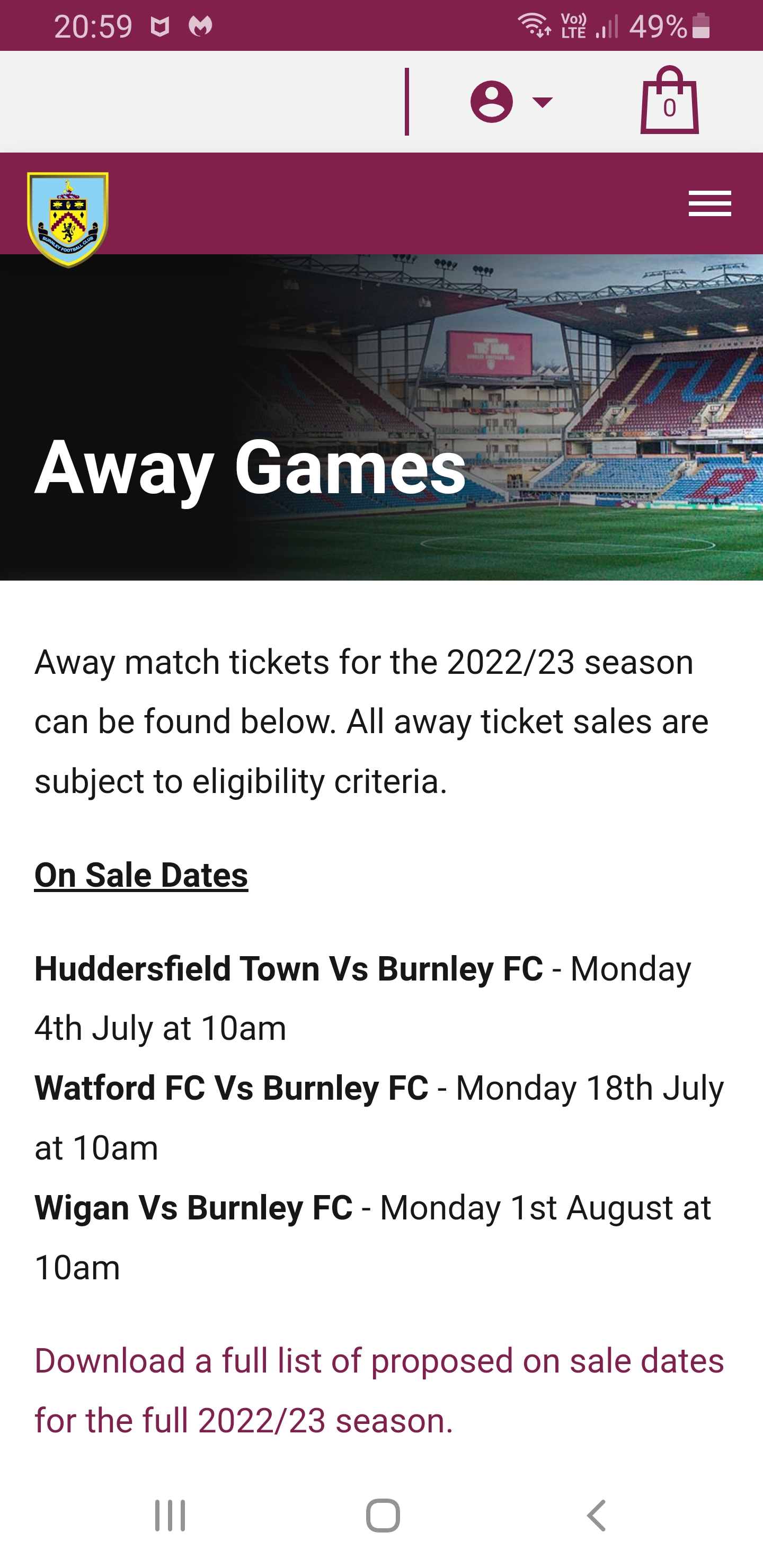Open the account profile dropdown
Viewport: 763px width, 1568px height.
point(510,102)
